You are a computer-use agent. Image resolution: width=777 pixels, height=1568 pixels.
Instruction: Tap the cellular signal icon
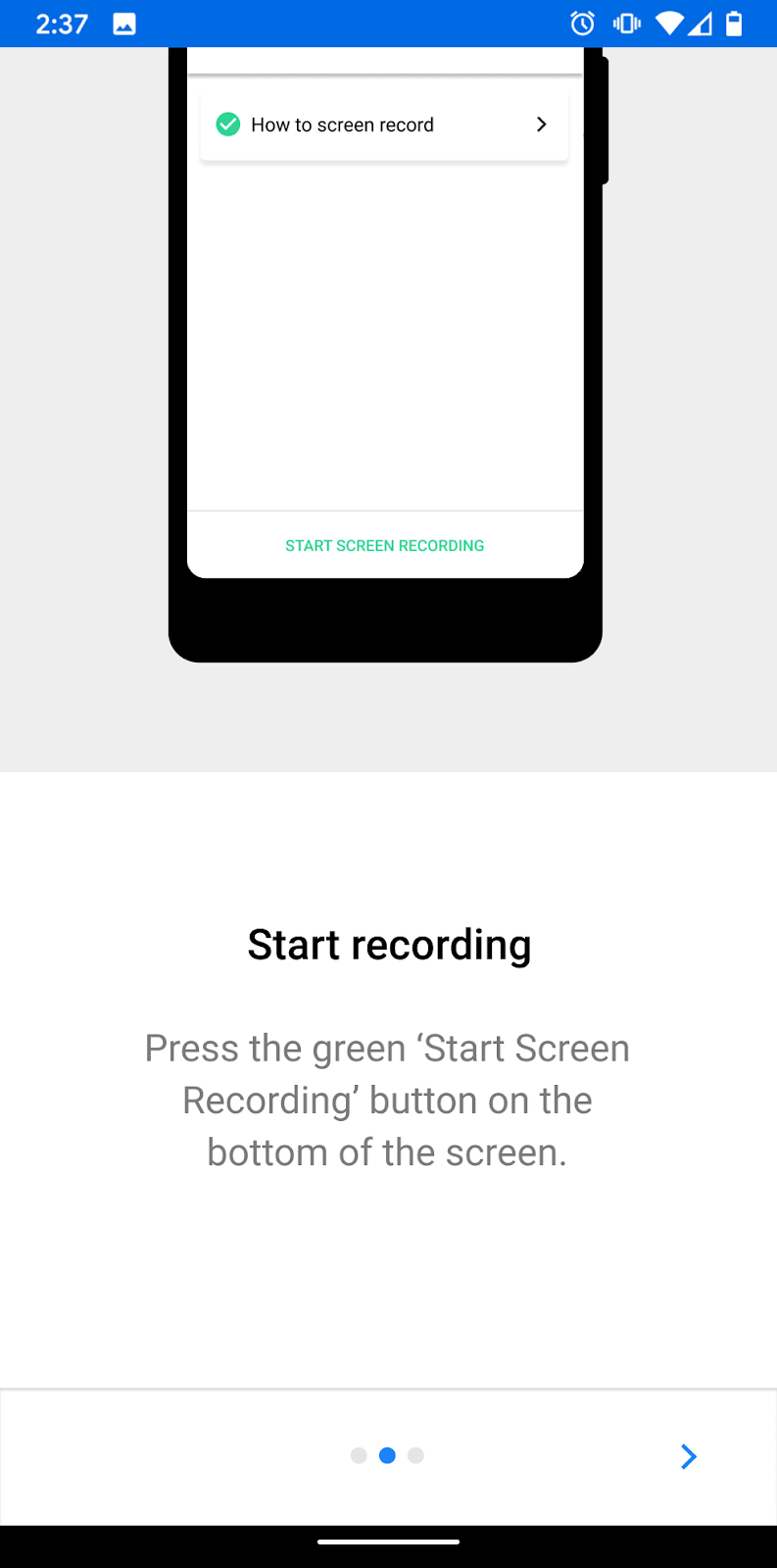(702, 24)
